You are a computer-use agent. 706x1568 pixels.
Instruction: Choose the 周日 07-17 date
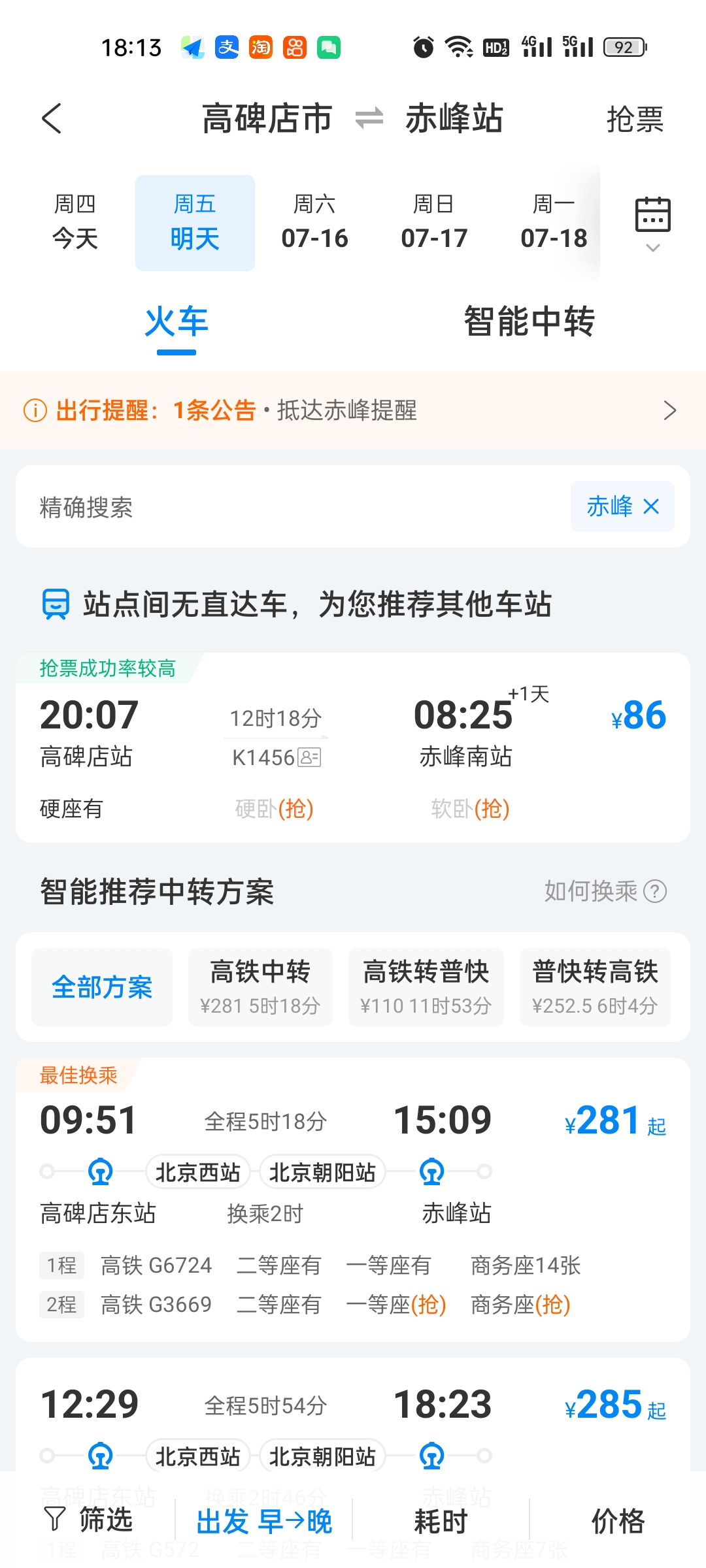pyautogui.click(x=434, y=222)
